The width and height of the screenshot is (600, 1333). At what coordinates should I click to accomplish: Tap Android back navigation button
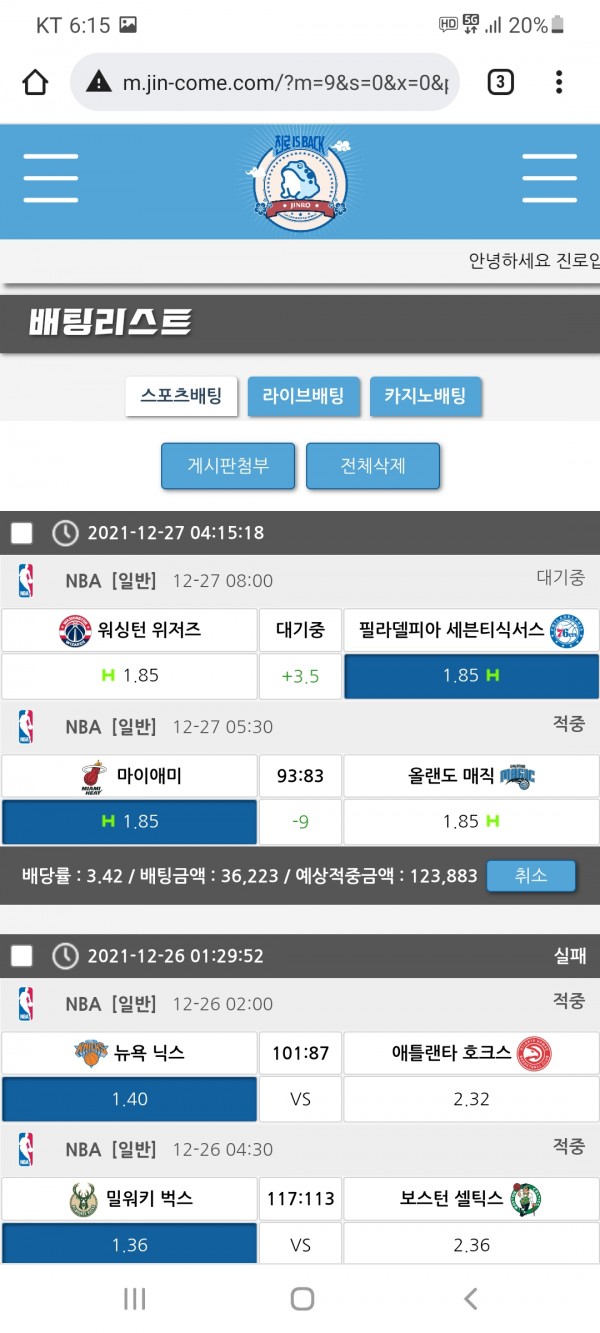[x=470, y=1298]
